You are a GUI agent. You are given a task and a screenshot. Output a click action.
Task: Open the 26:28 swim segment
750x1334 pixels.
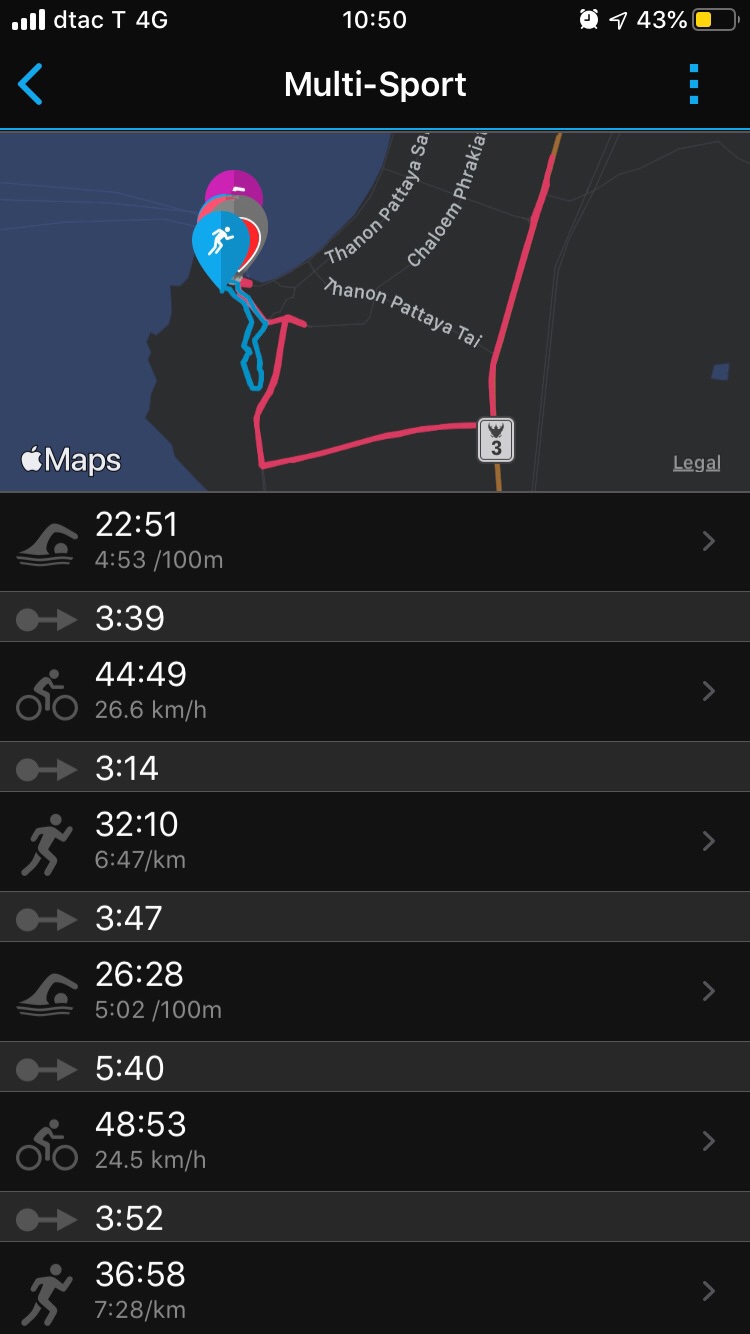[x=375, y=991]
